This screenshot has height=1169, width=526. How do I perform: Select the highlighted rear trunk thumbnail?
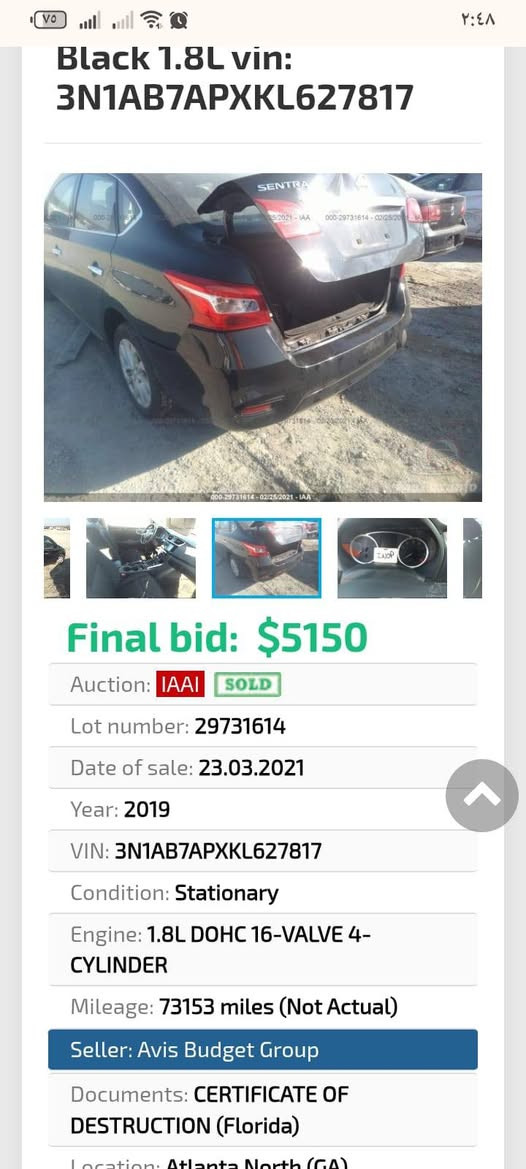pyautogui.click(x=267, y=558)
